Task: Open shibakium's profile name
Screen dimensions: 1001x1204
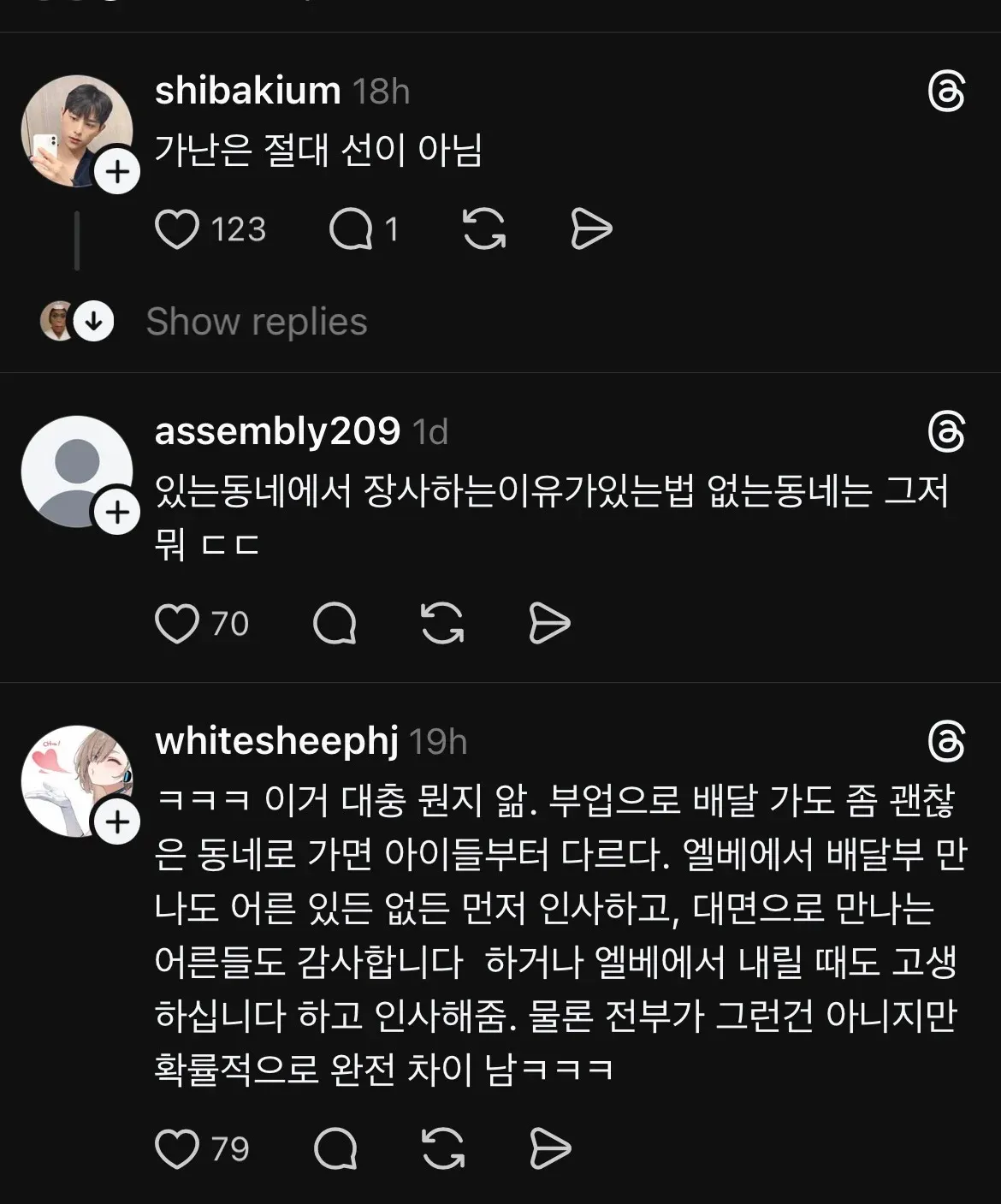Action: 246,90
